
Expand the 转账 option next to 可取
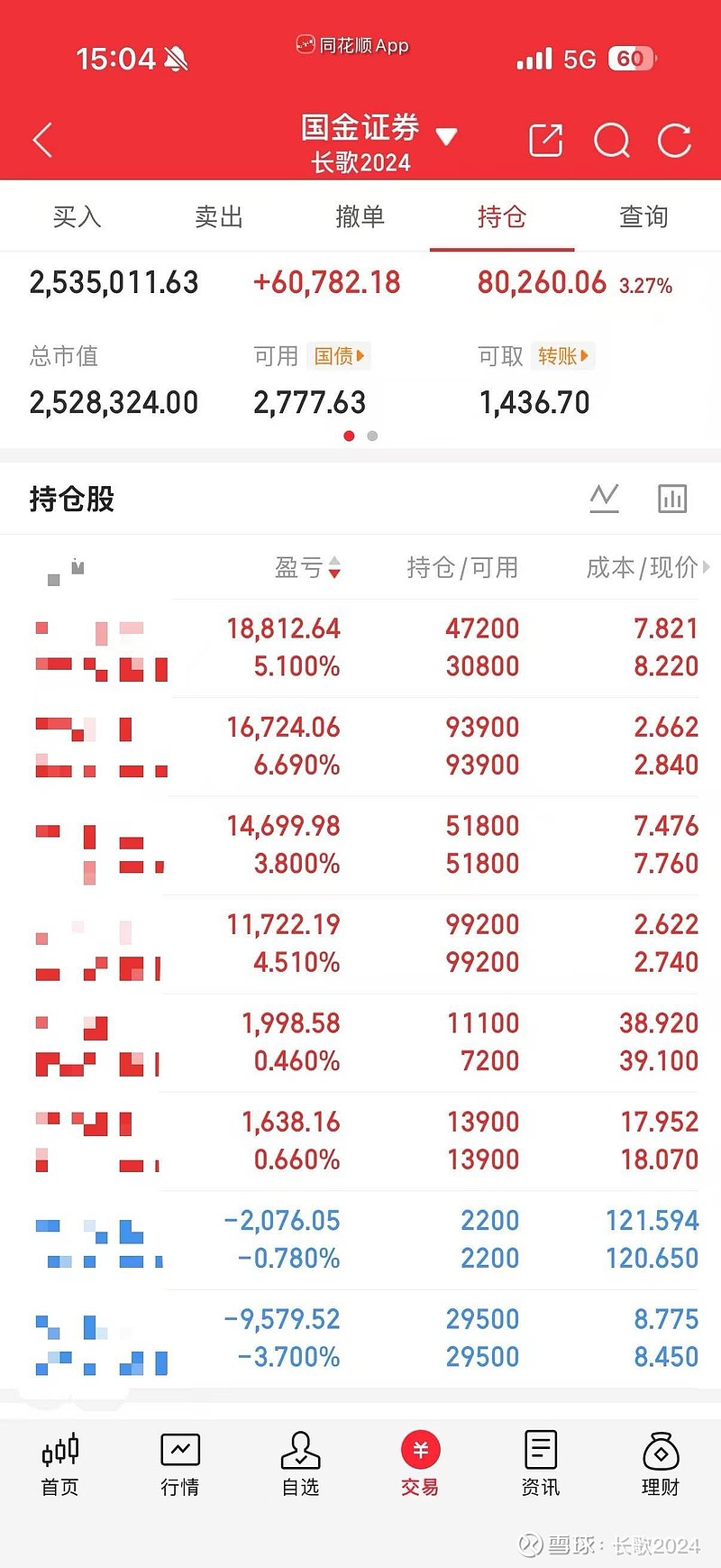point(562,355)
